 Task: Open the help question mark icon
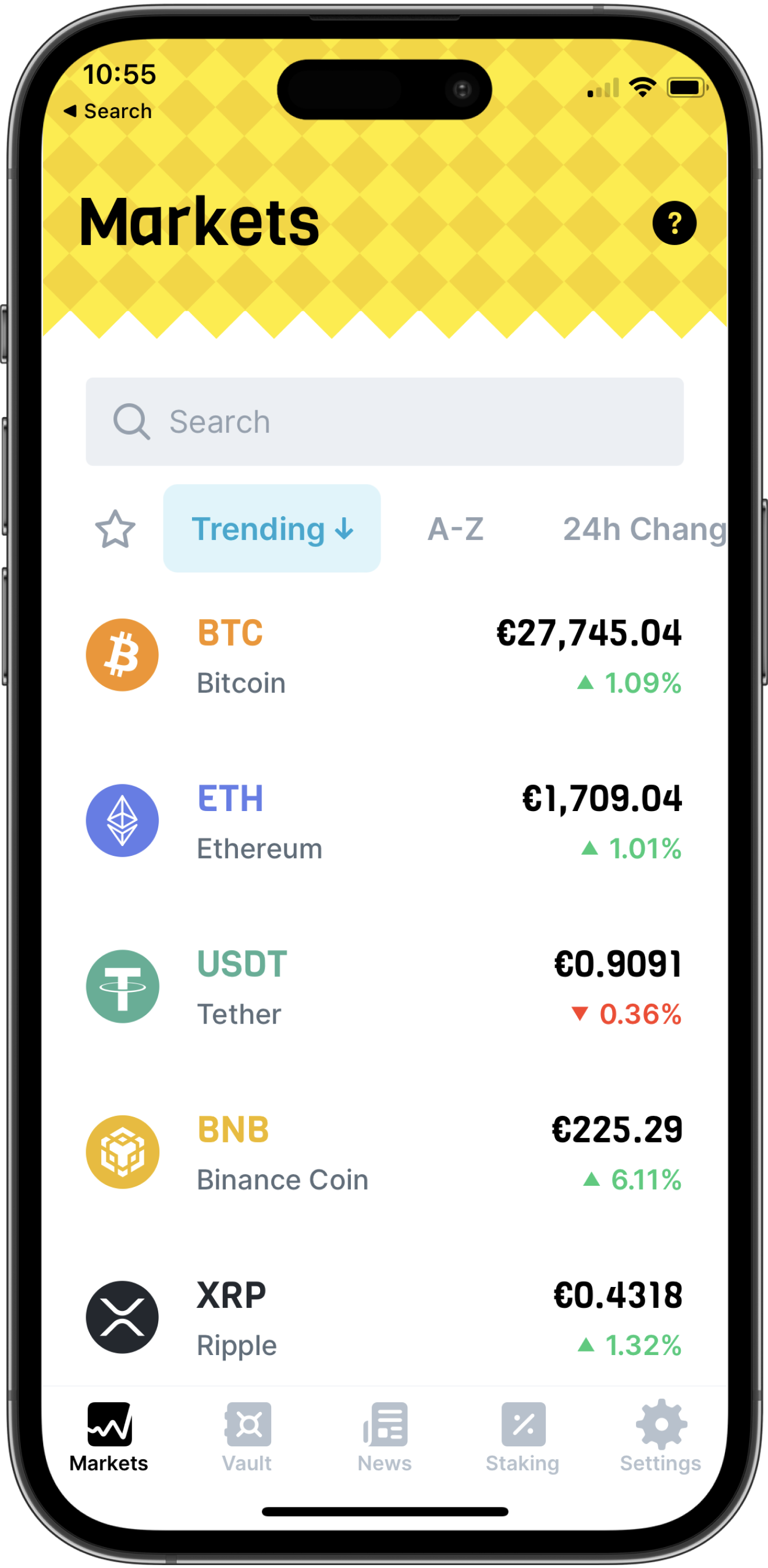coord(674,223)
